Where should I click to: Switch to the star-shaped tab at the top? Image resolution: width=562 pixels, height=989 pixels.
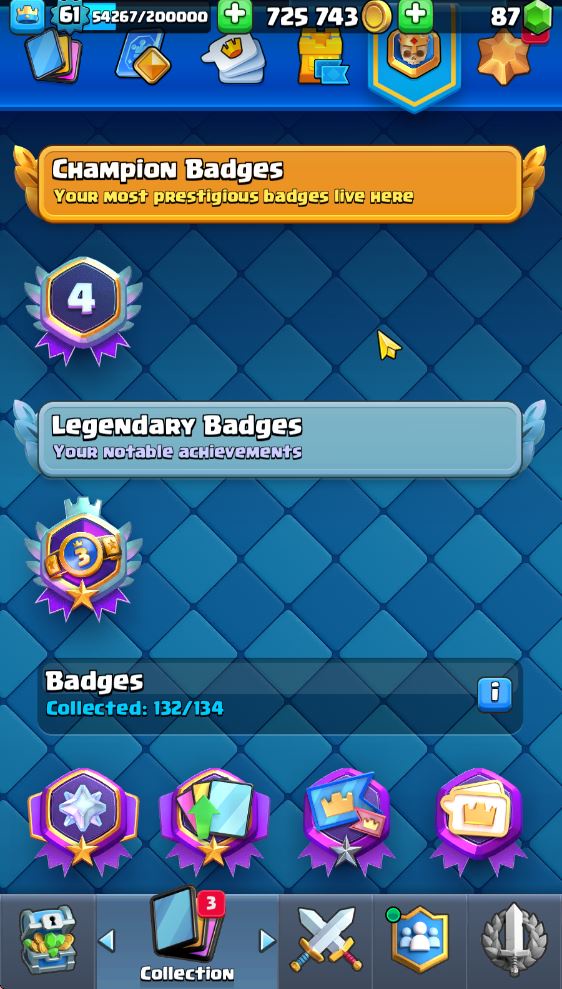[x=503, y=58]
